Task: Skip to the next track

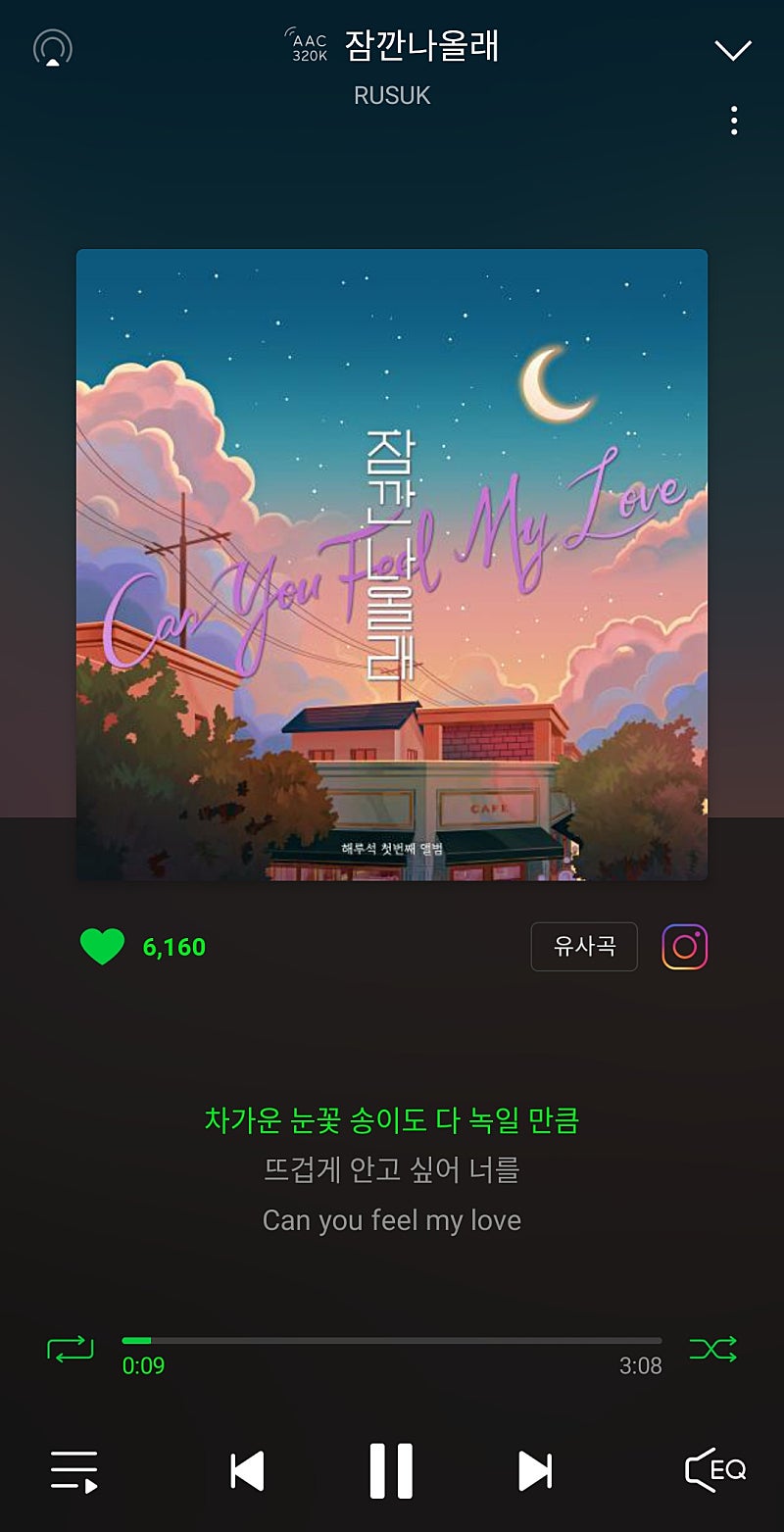Action: tap(535, 1471)
